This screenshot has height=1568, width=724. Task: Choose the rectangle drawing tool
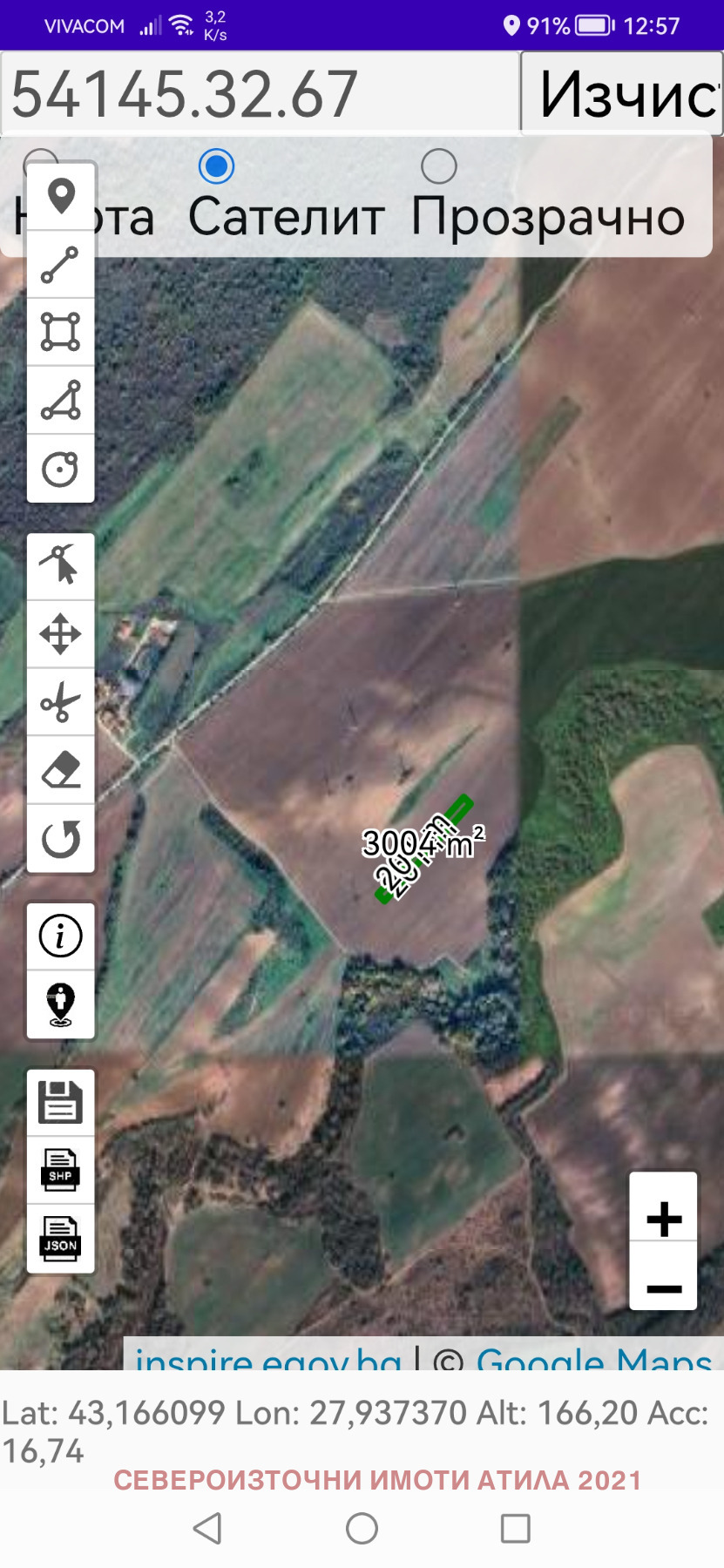click(61, 332)
